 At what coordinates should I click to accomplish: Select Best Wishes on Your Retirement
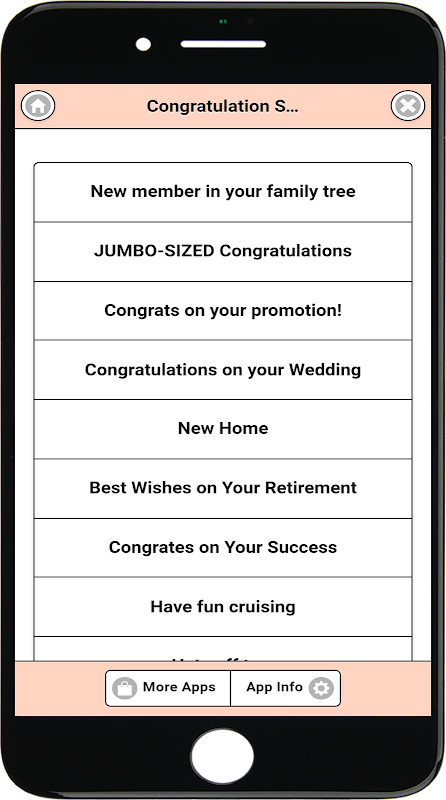coord(223,488)
